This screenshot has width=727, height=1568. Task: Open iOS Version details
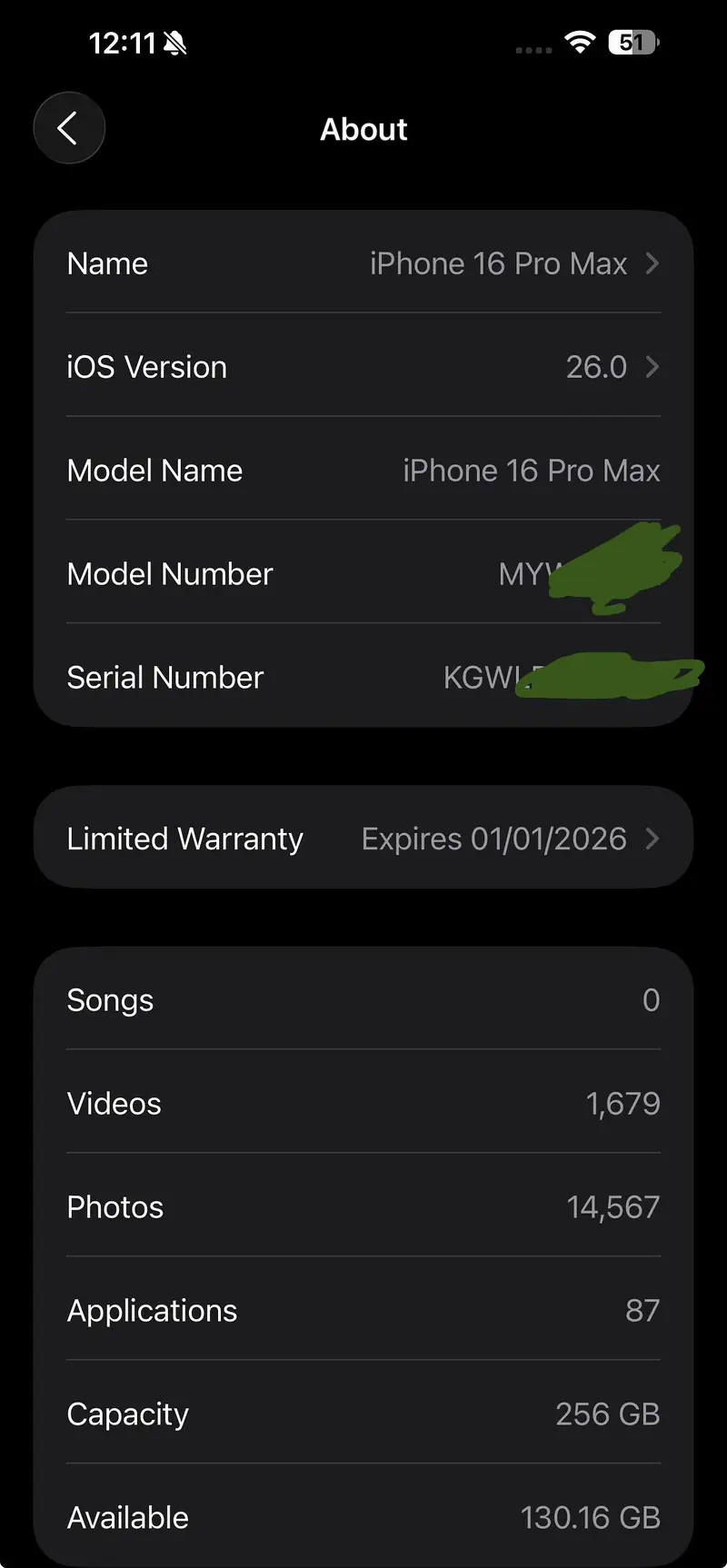[363, 367]
